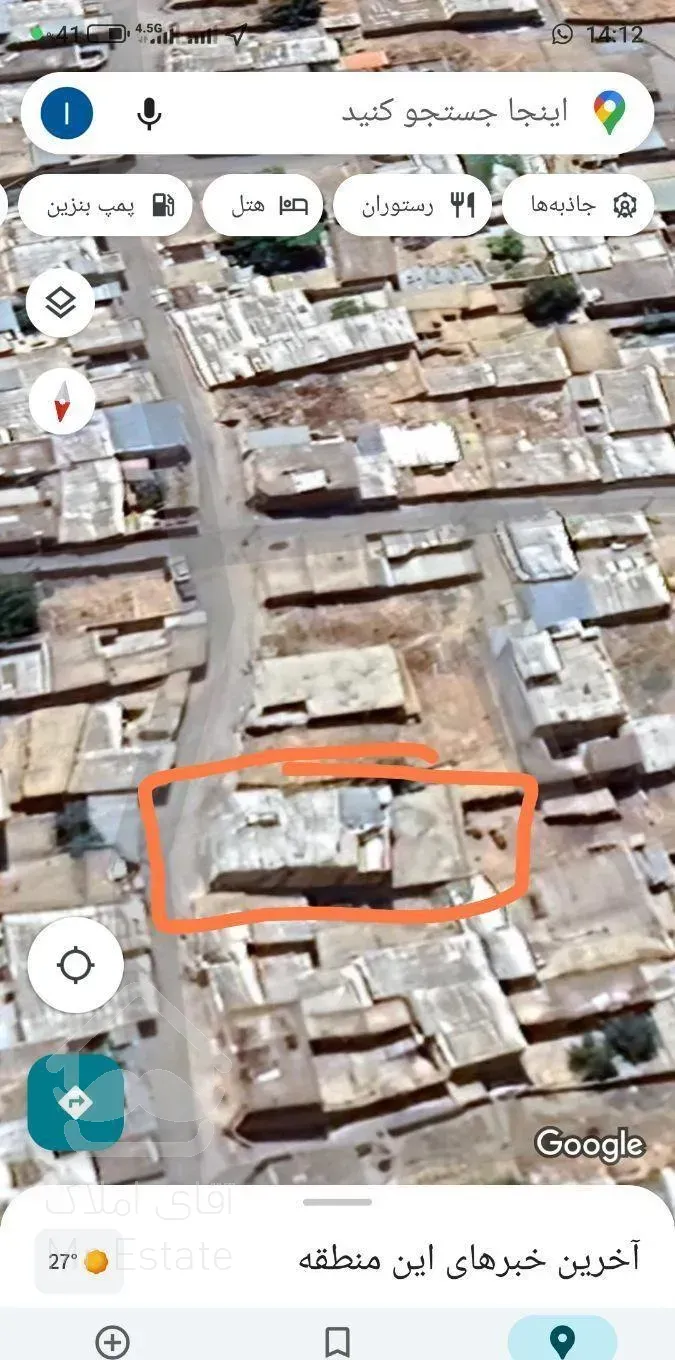Open the search box at the top
The image size is (675, 1360).
click(x=400, y=113)
